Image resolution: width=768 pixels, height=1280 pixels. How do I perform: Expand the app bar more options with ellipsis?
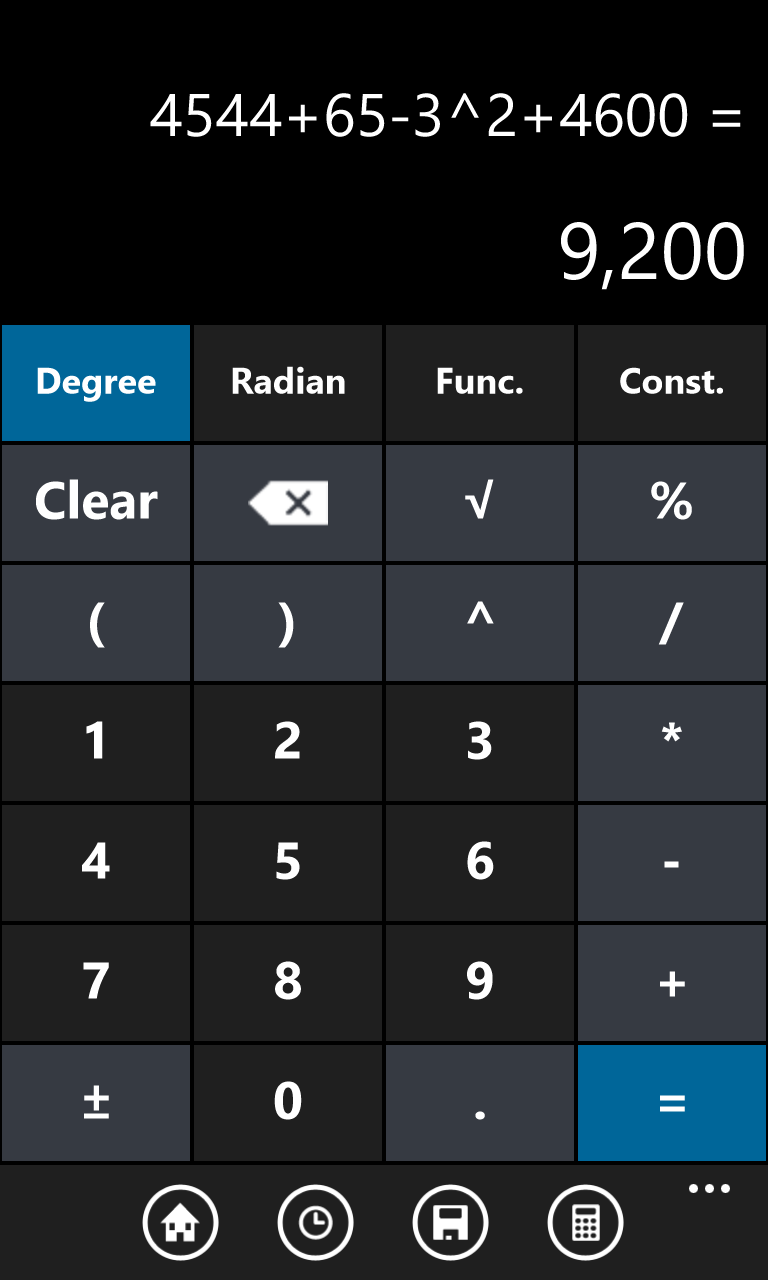tap(708, 1188)
